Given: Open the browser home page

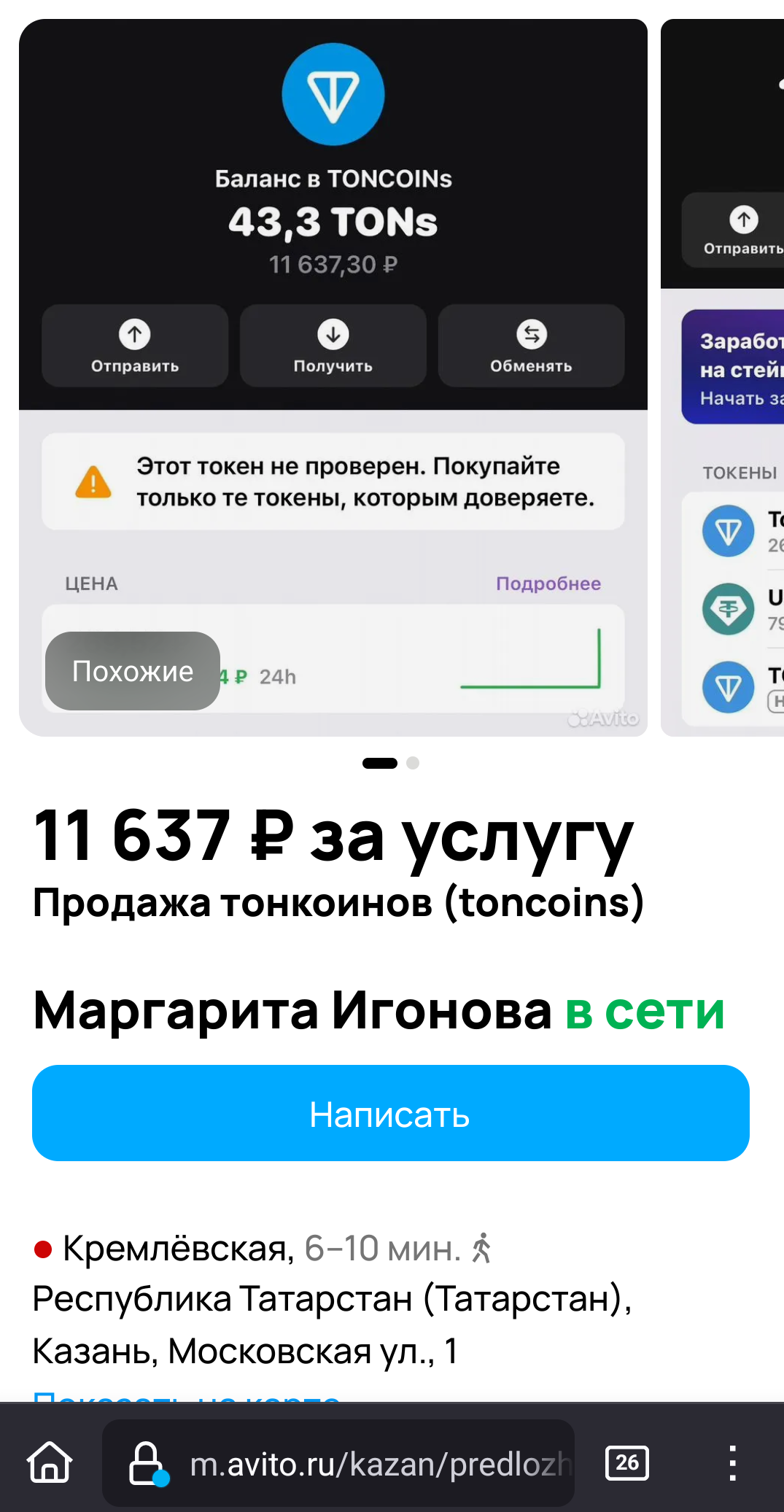Looking at the screenshot, I should [x=50, y=1462].
